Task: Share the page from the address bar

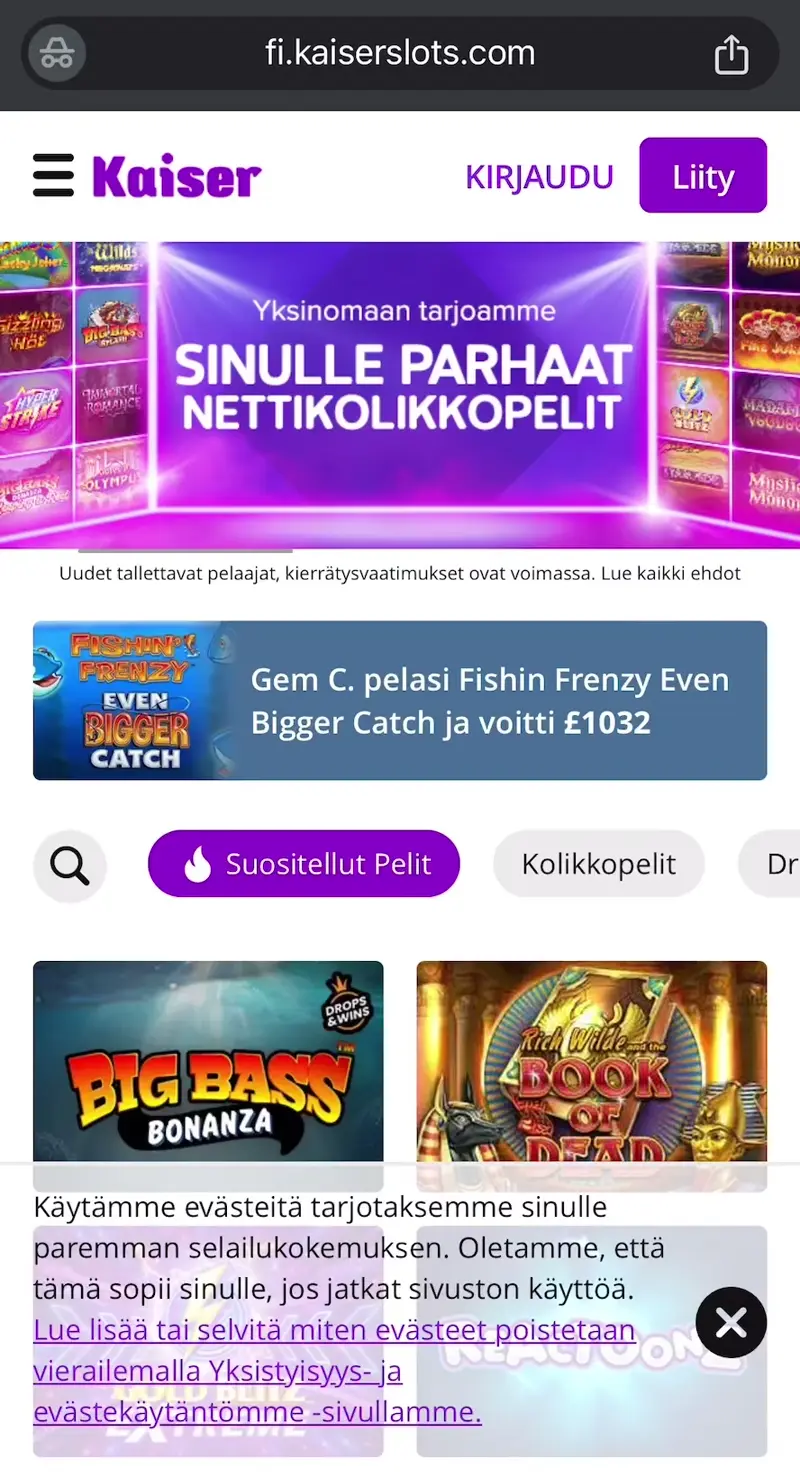Action: tap(731, 54)
